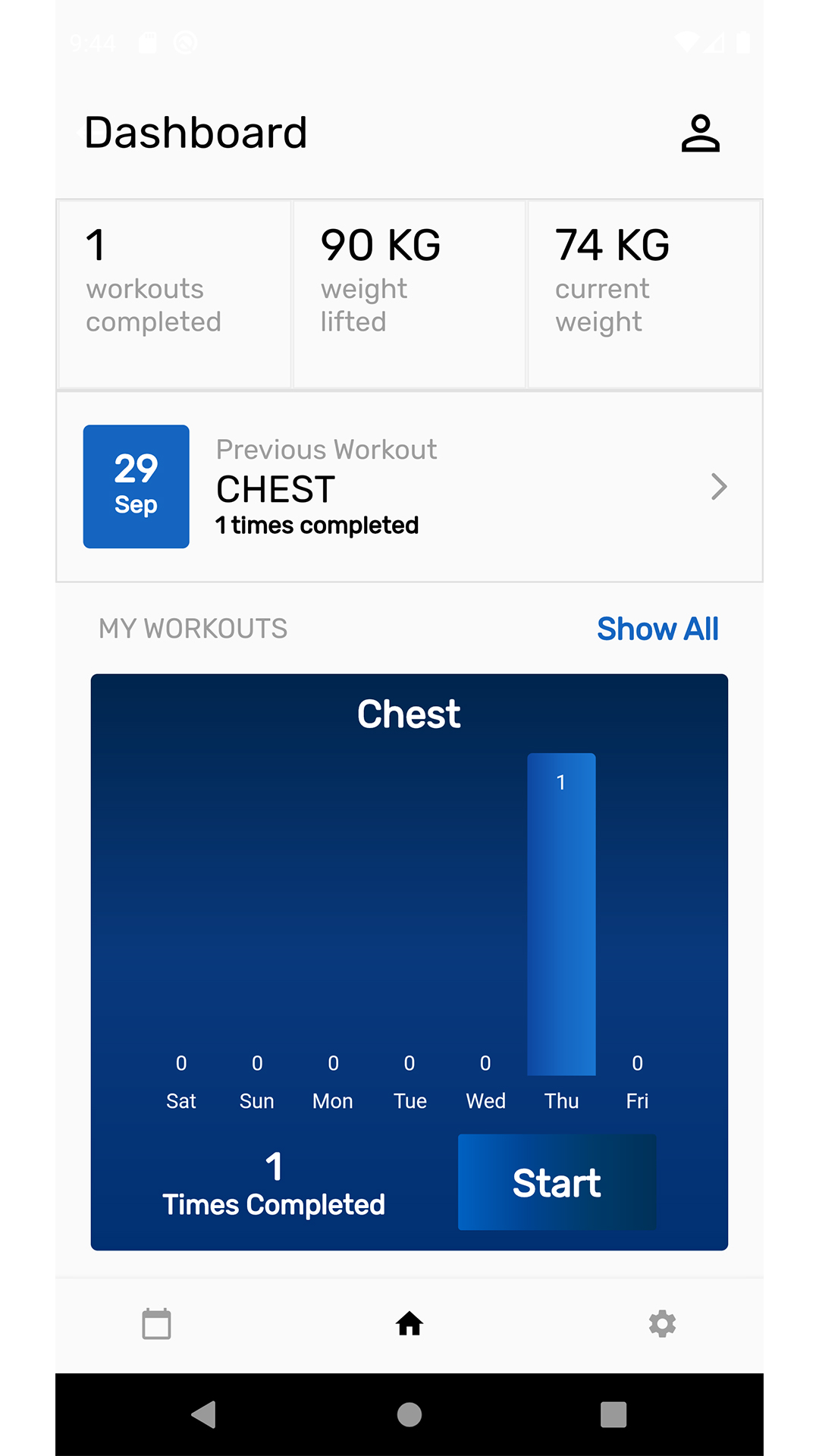Tap the blue 29 Sep date badge

coord(136,486)
